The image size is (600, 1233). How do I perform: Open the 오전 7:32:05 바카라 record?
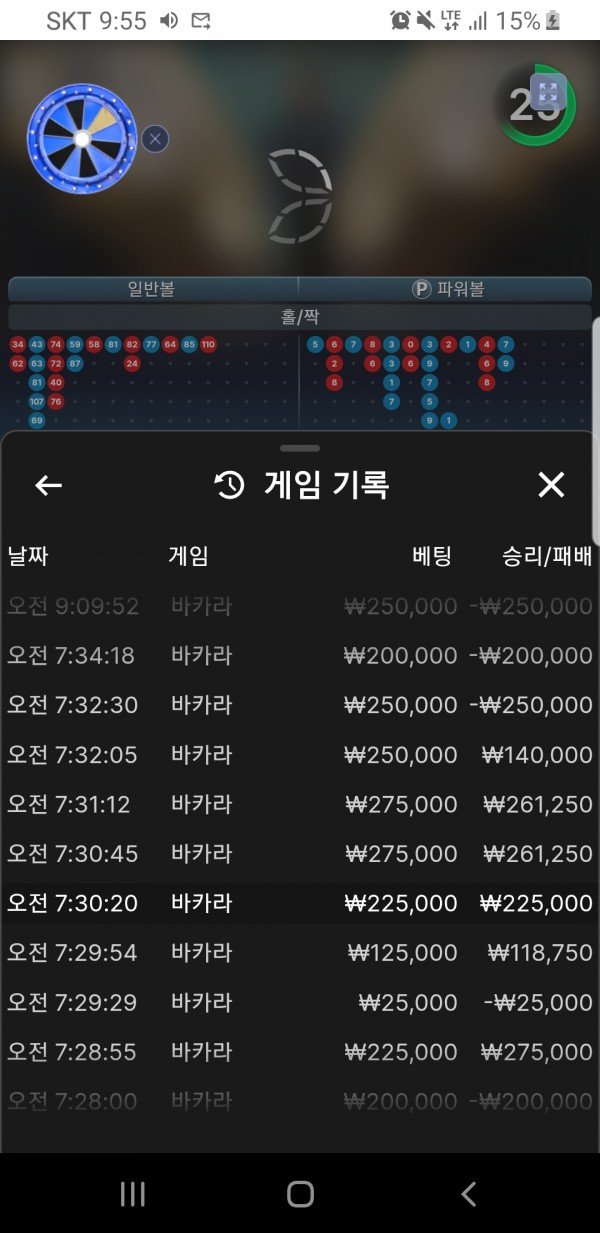tap(300, 755)
